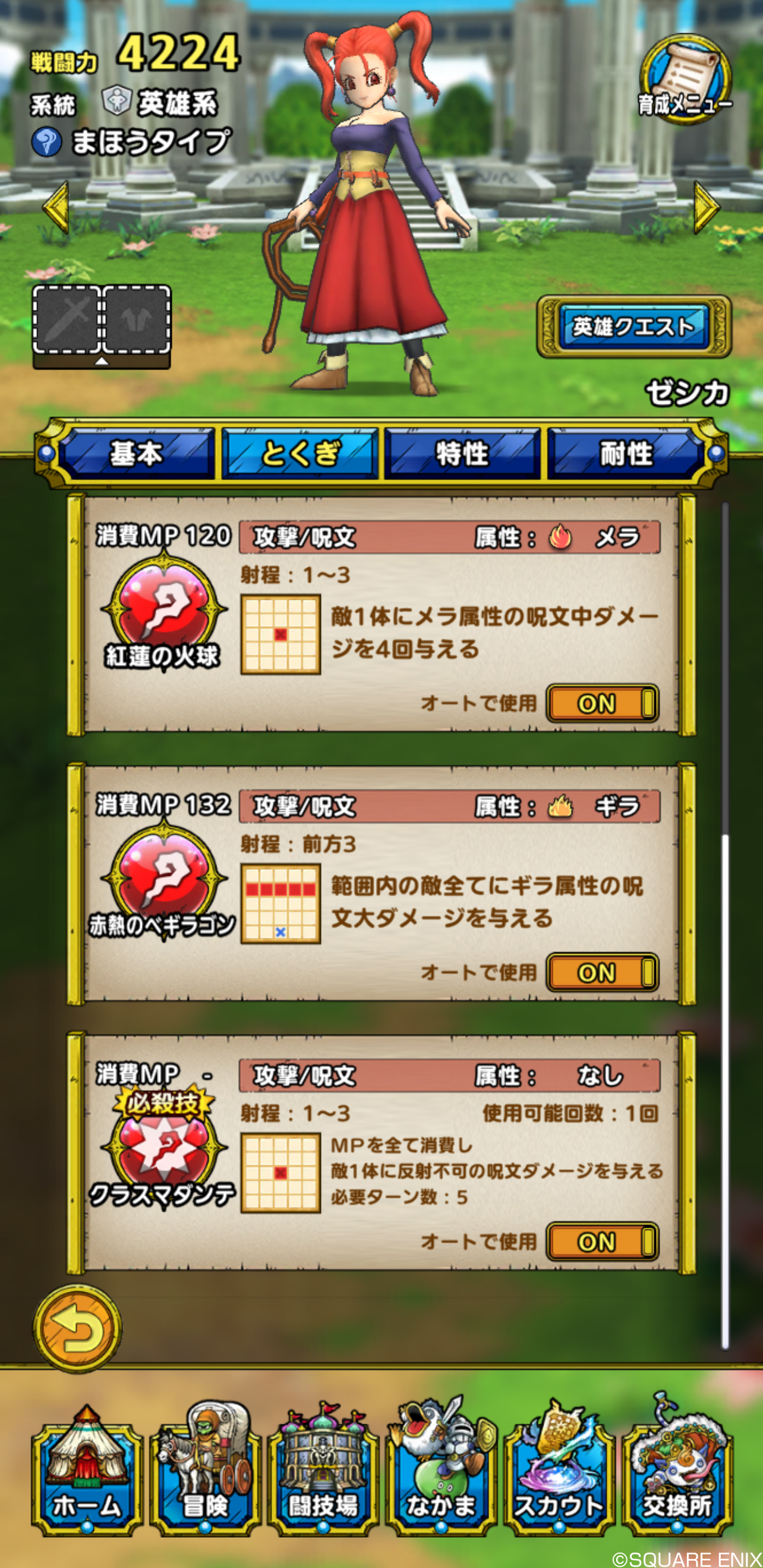Open the 耐性 resistances tab
The width and height of the screenshot is (763, 1568).
625,454
